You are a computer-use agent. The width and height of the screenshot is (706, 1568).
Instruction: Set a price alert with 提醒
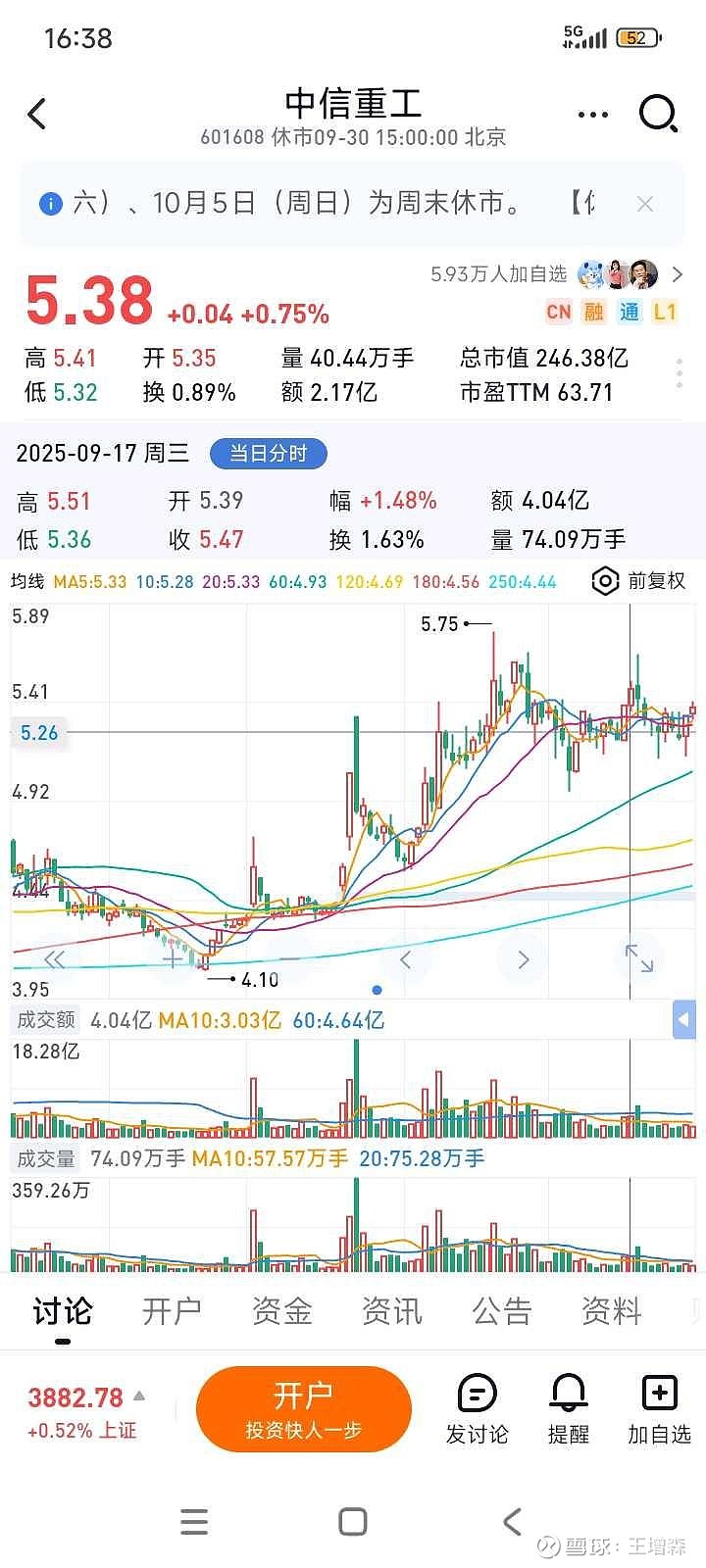pos(569,1409)
